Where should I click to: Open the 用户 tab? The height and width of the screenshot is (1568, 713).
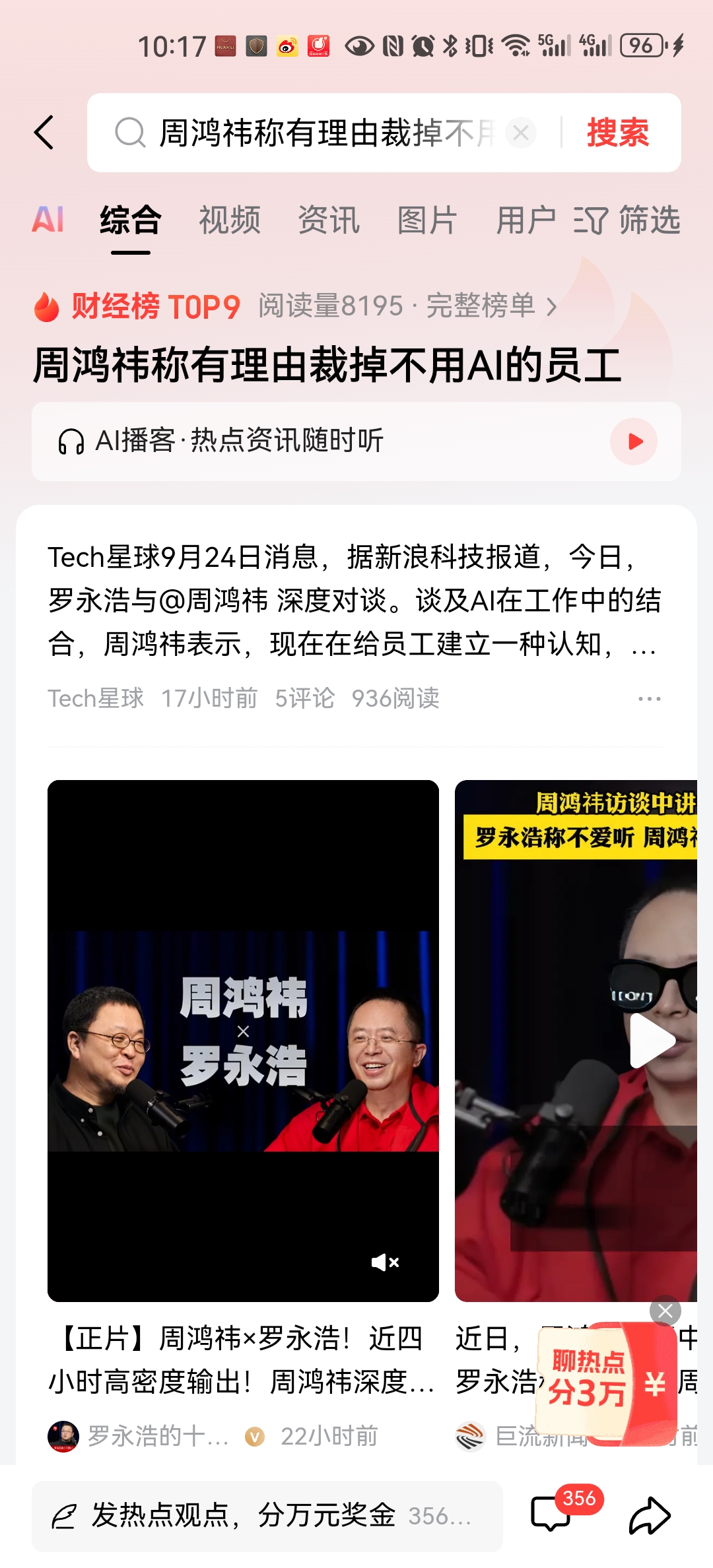pos(526,220)
